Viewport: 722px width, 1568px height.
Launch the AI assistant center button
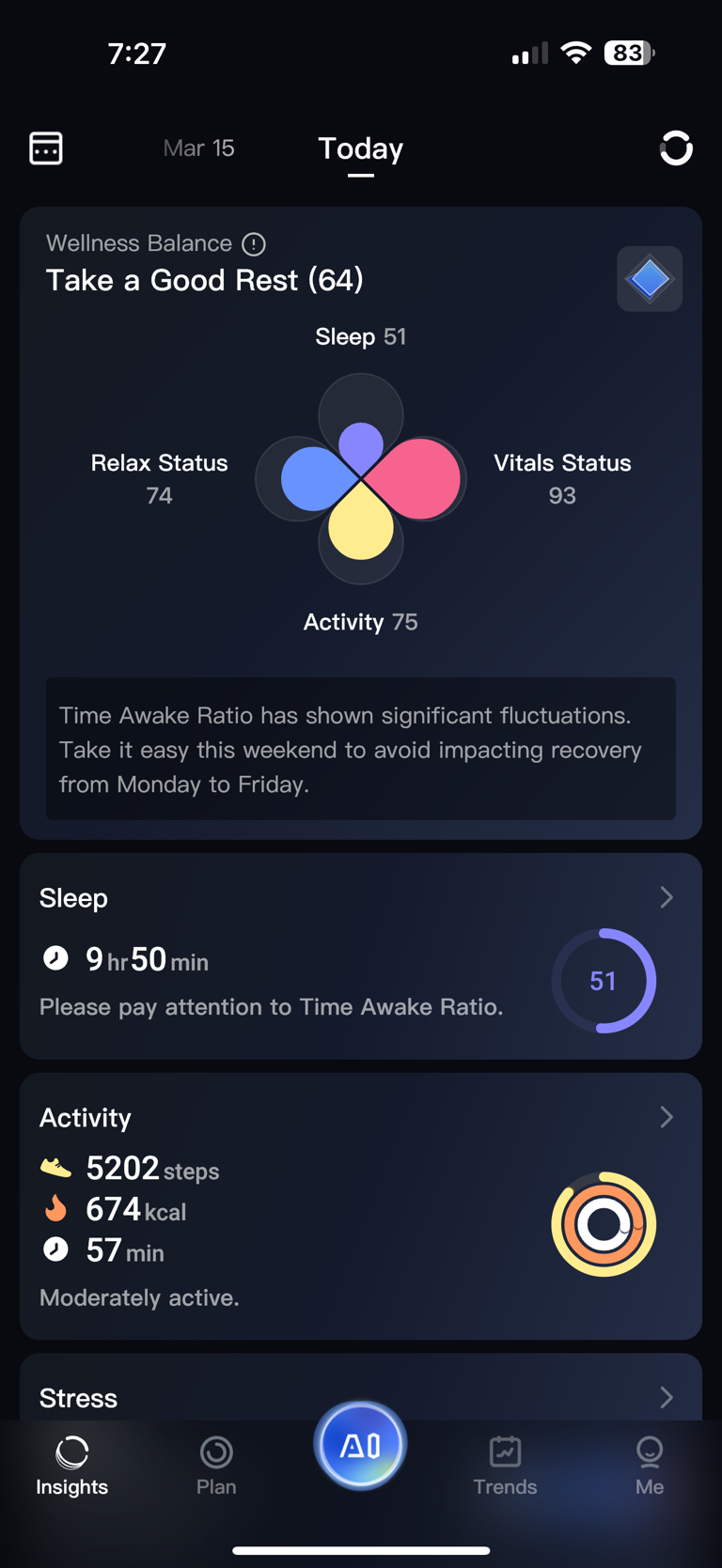click(x=360, y=1444)
